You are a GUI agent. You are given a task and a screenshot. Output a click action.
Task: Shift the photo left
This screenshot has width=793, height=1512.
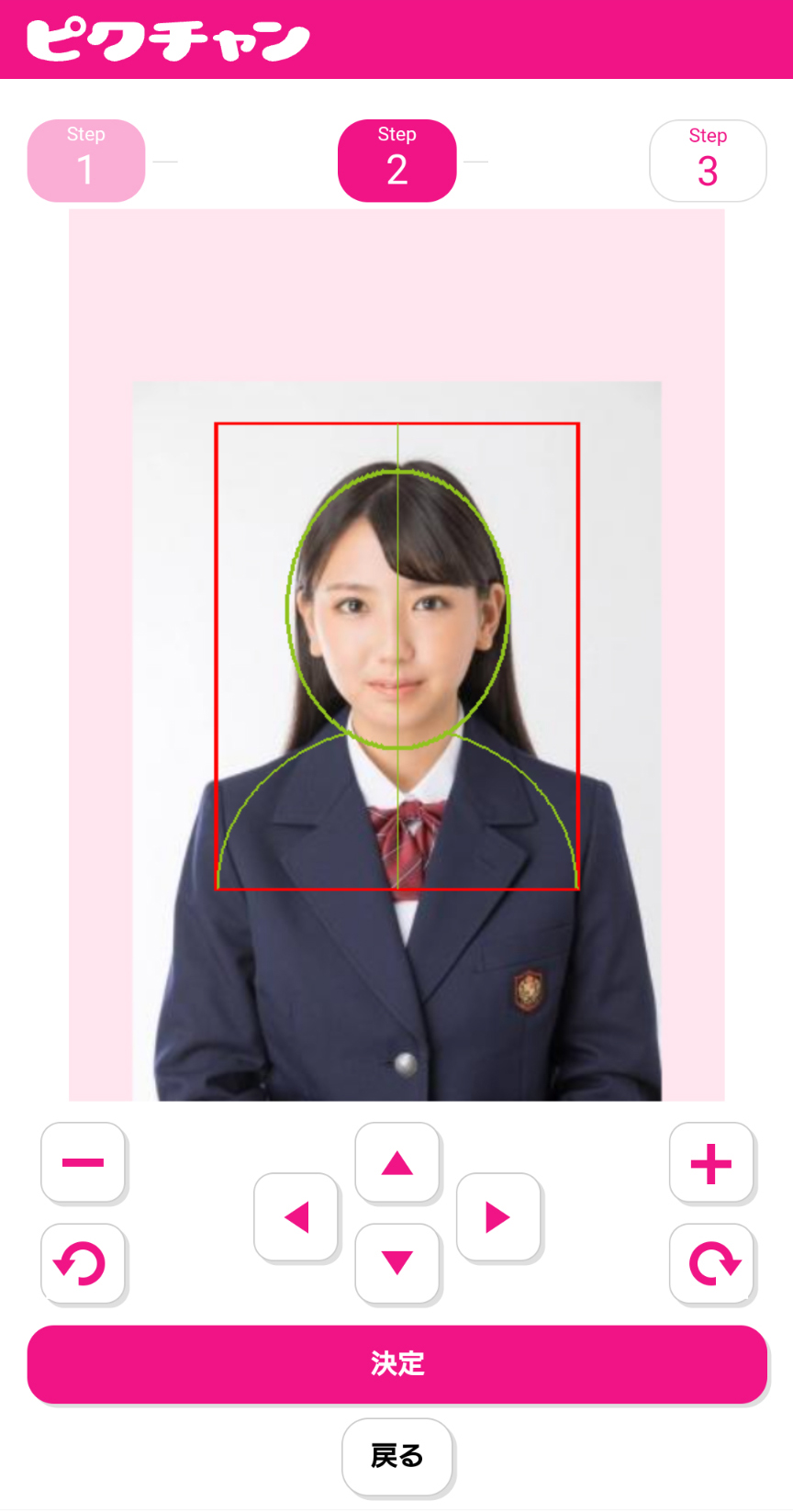pyautogui.click(x=296, y=1217)
